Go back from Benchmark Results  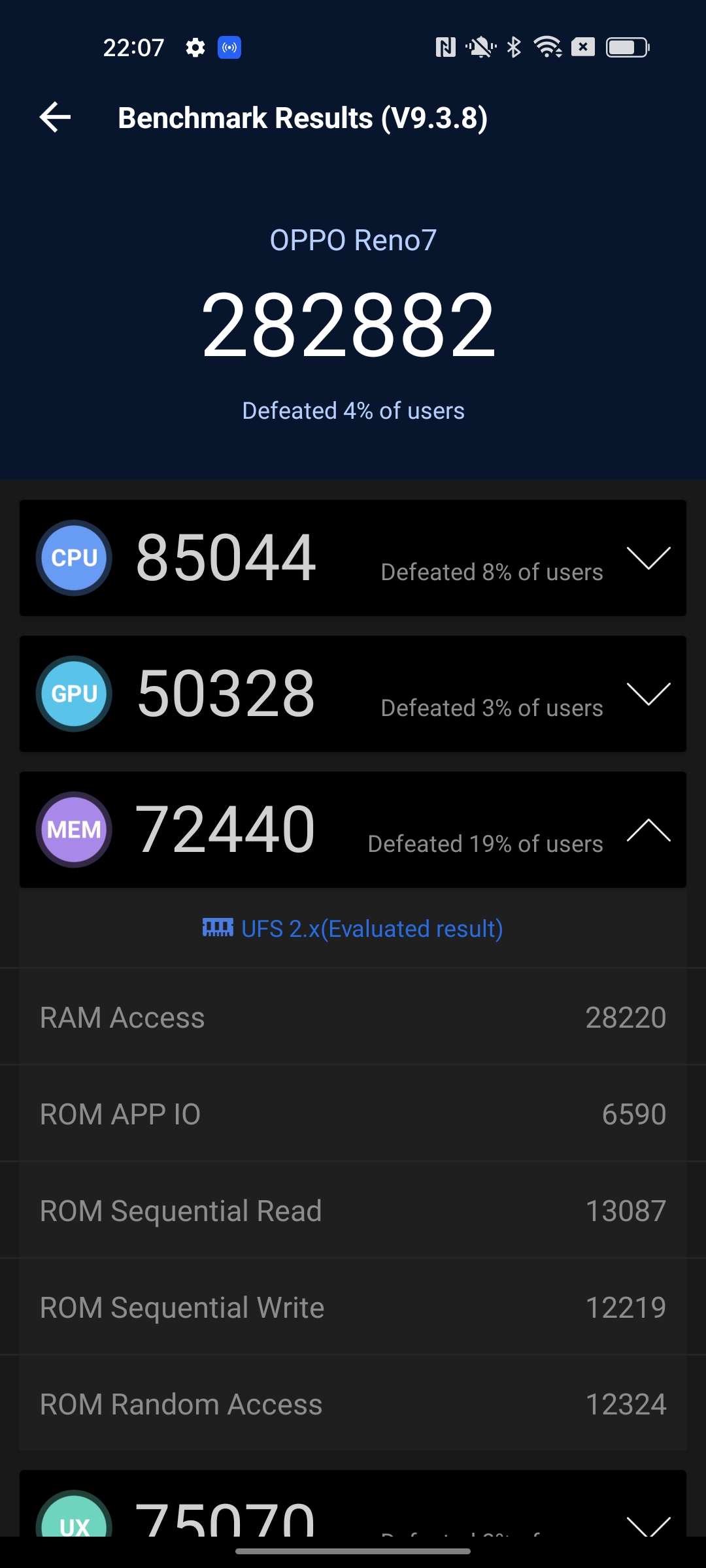(x=56, y=118)
